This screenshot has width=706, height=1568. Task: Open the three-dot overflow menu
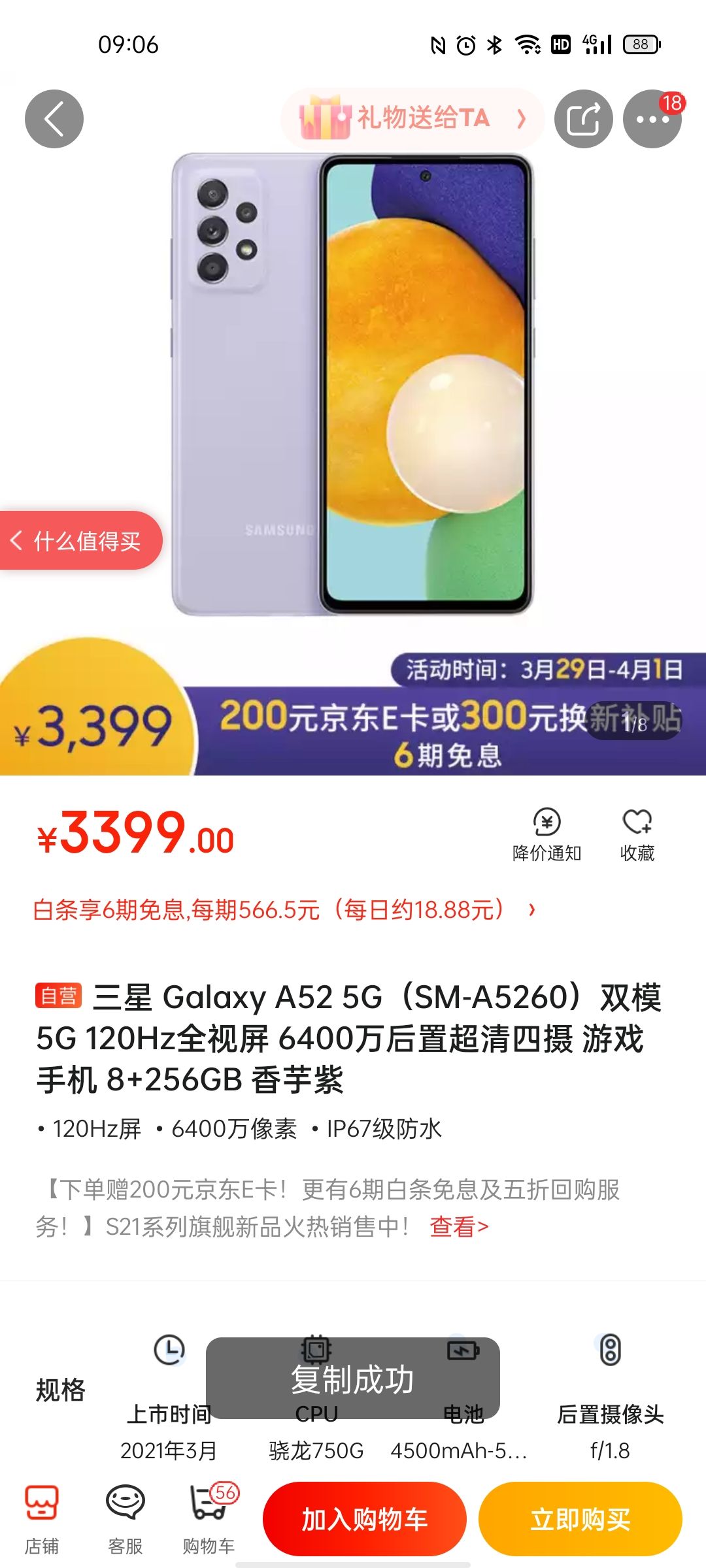[652, 119]
